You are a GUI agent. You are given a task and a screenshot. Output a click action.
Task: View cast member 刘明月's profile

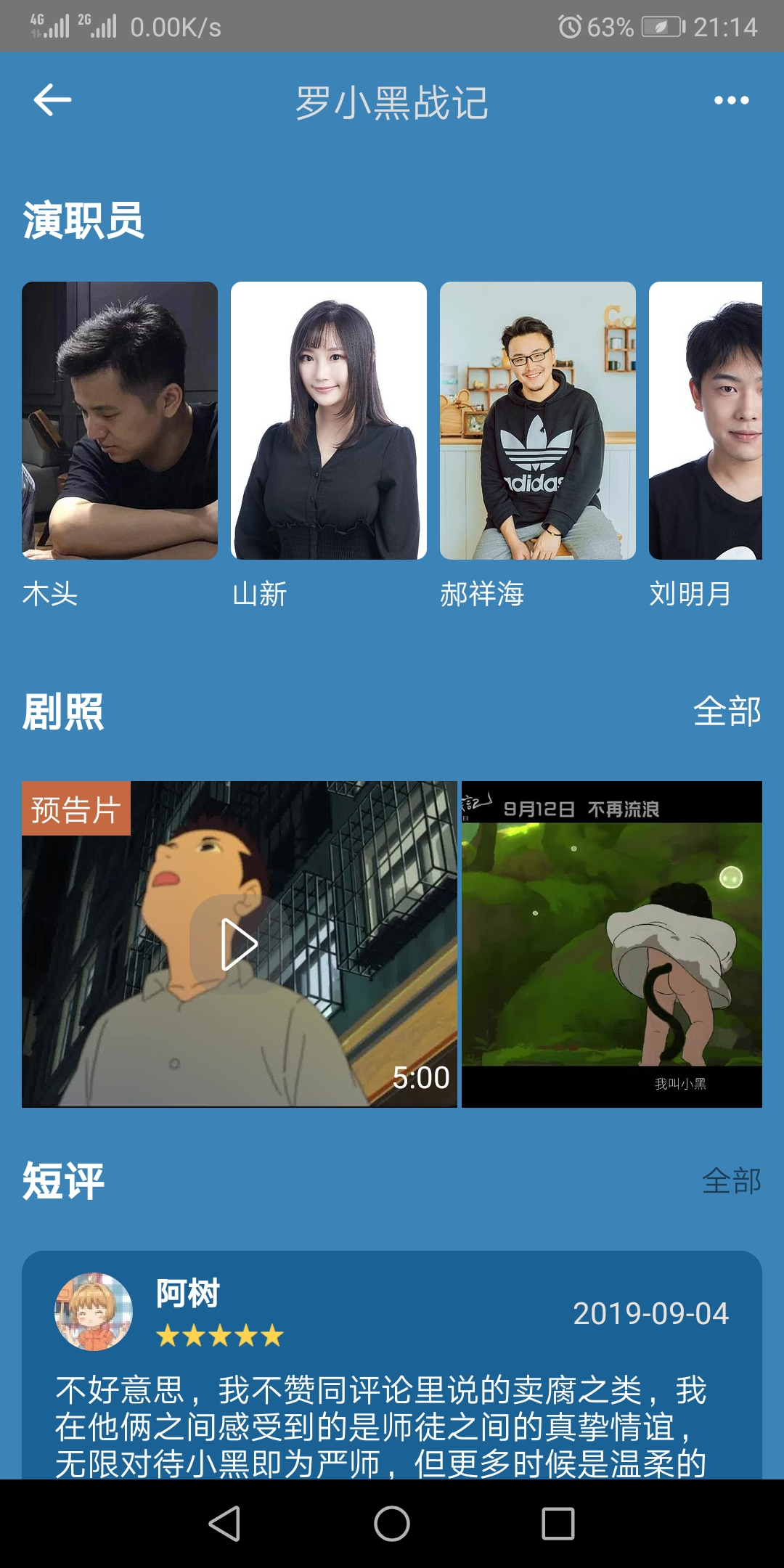click(x=706, y=421)
